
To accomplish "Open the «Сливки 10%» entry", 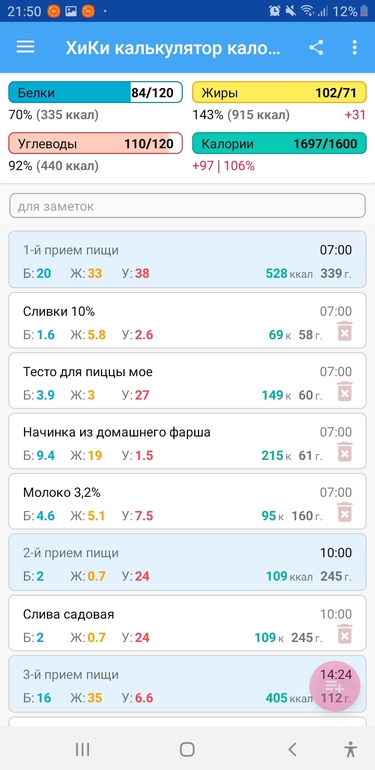I will [x=188, y=322].
